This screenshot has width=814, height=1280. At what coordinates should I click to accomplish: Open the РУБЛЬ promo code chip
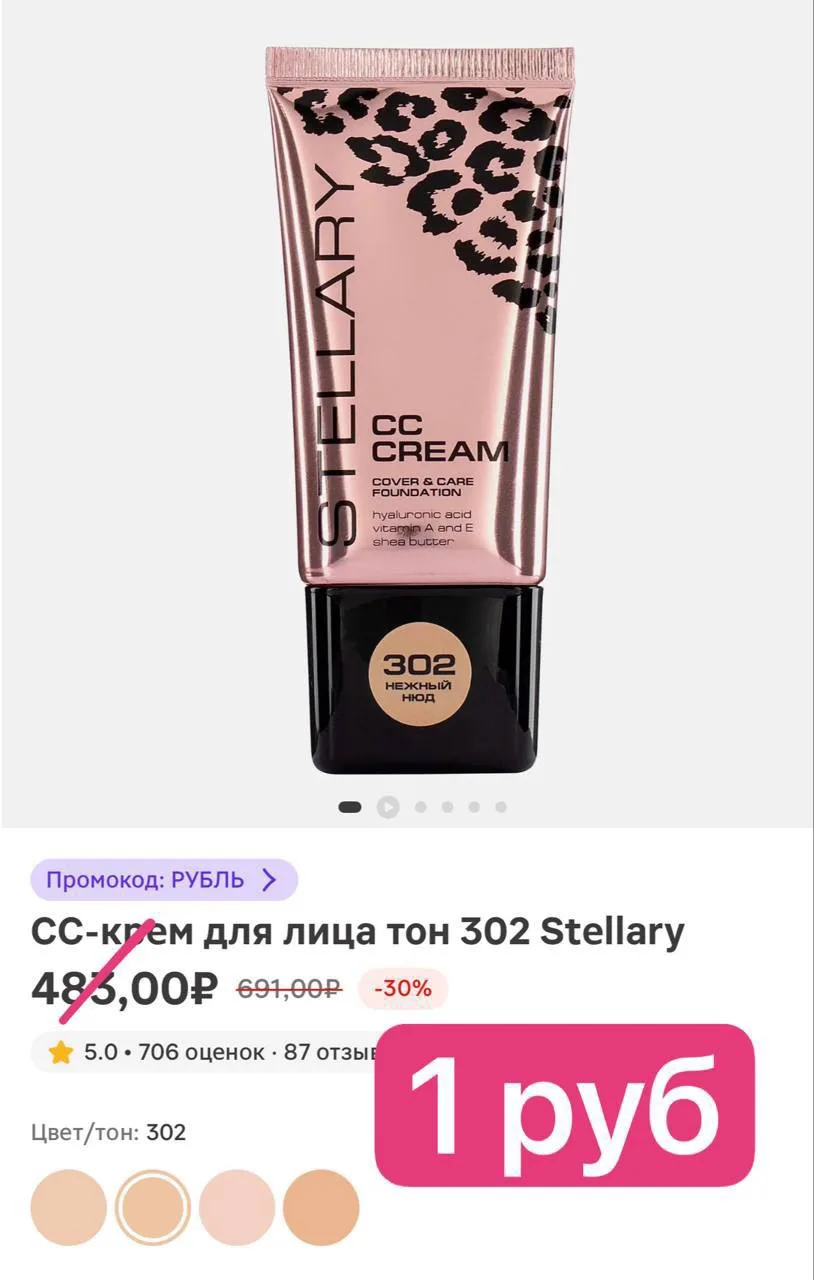click(x=164, y=880)
